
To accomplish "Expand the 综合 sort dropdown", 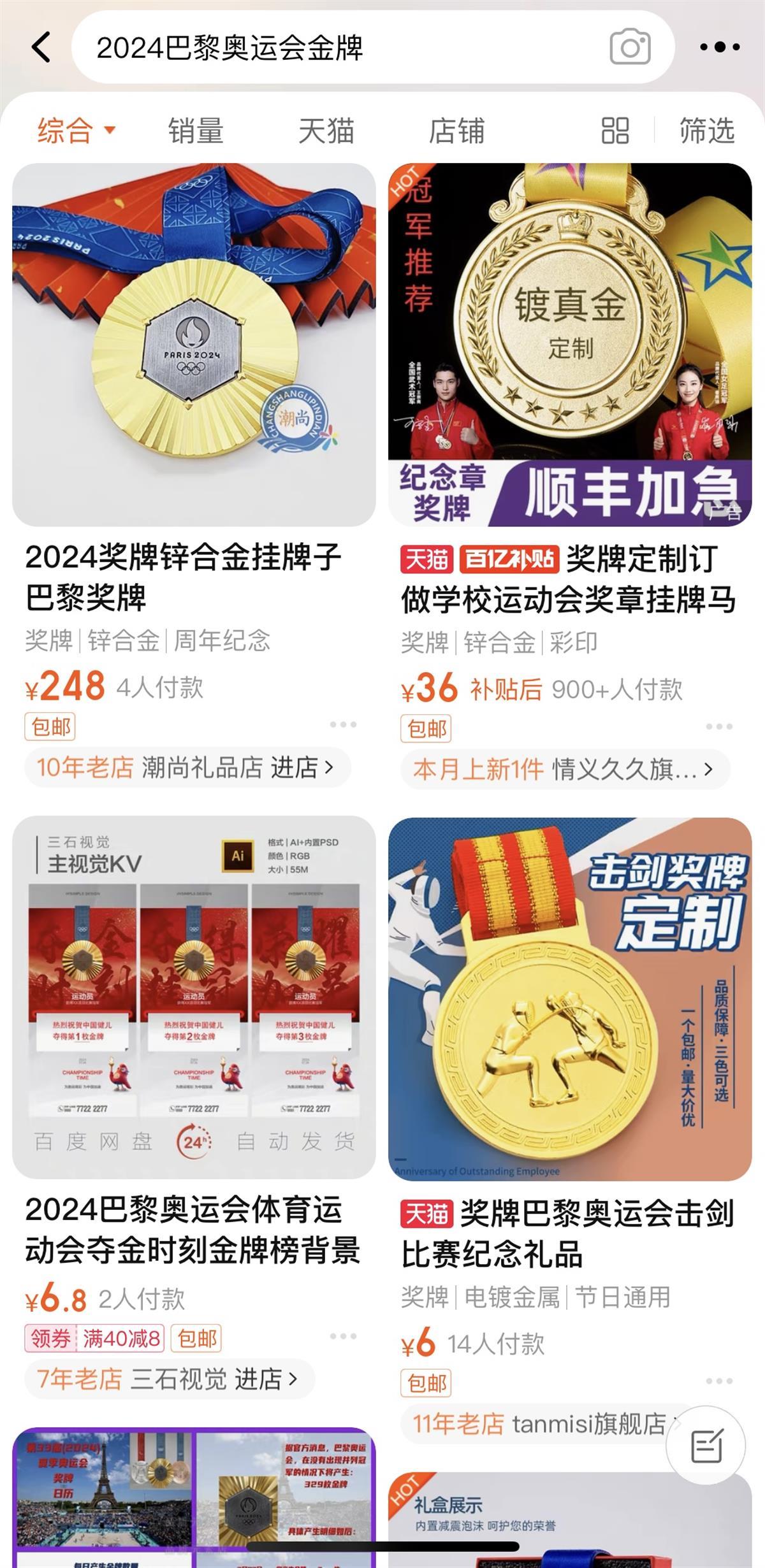I will click(x=76, y=131).
